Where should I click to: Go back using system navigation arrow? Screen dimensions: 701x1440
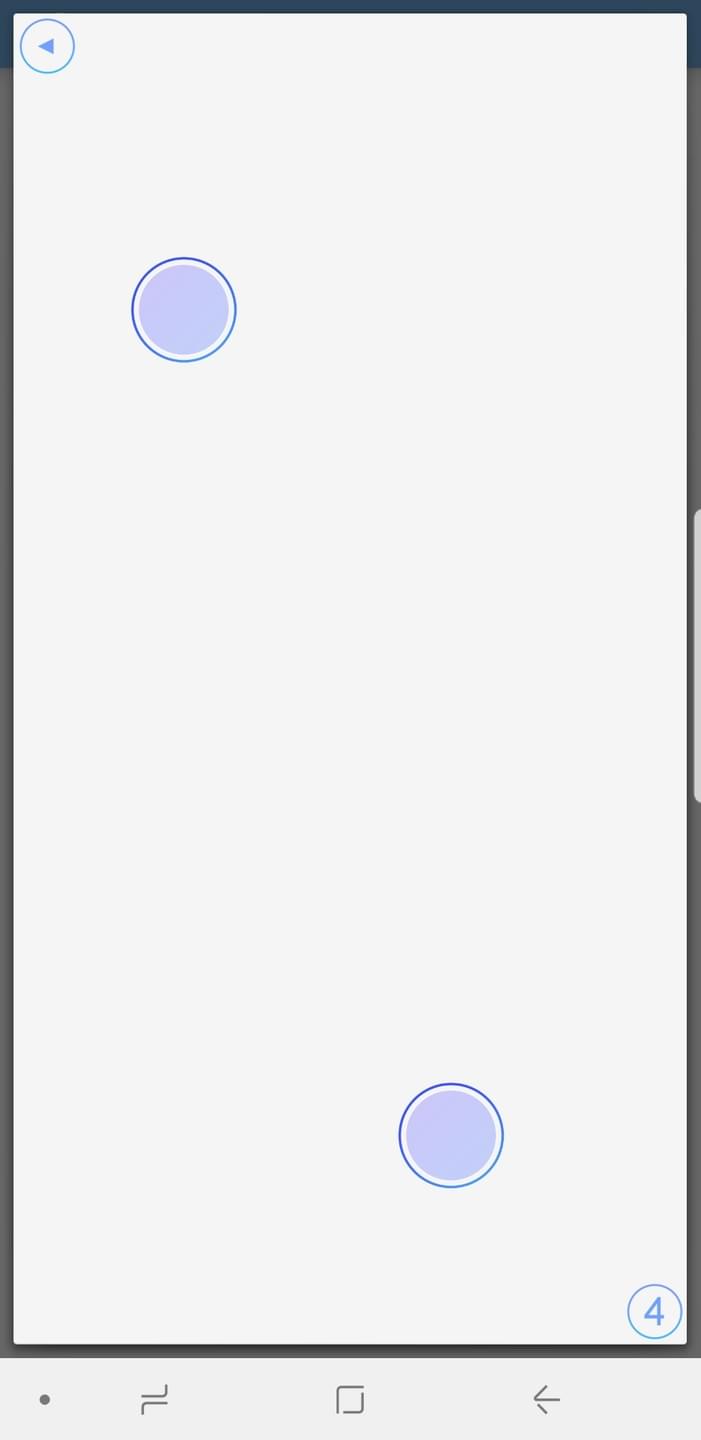point(546,1399)
